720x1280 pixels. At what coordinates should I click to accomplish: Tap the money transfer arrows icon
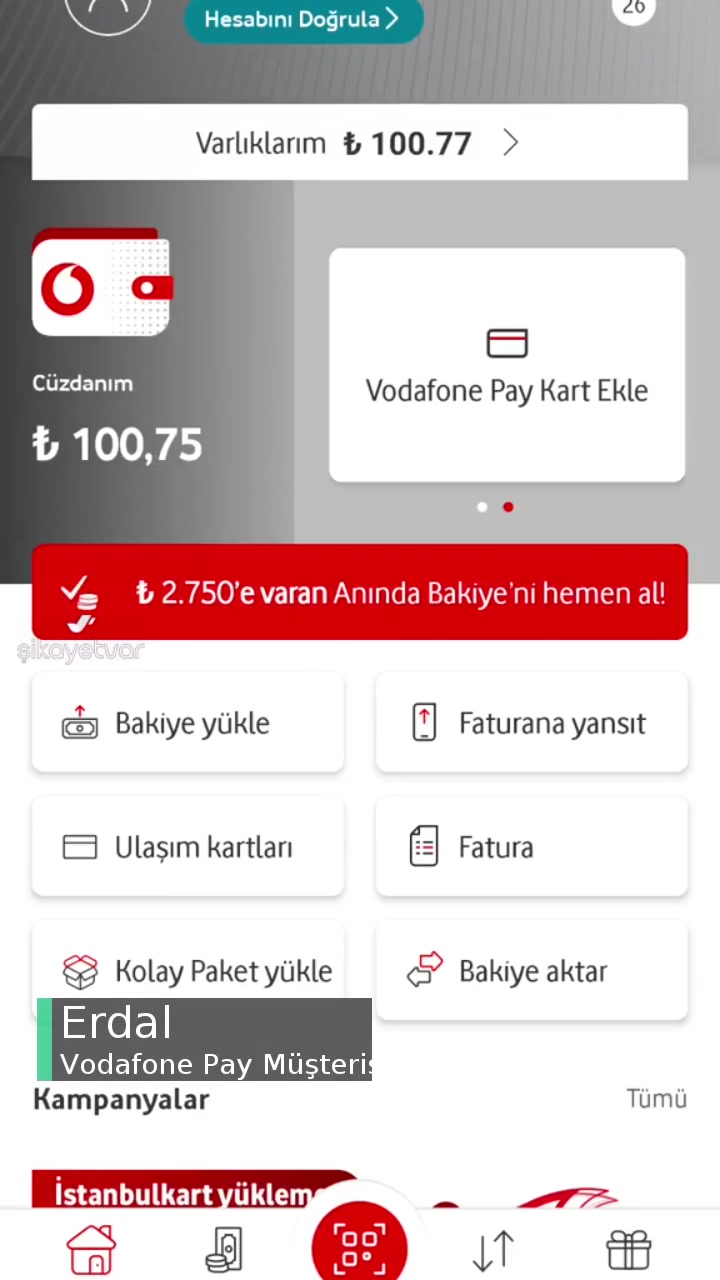tap(492, 1248)
